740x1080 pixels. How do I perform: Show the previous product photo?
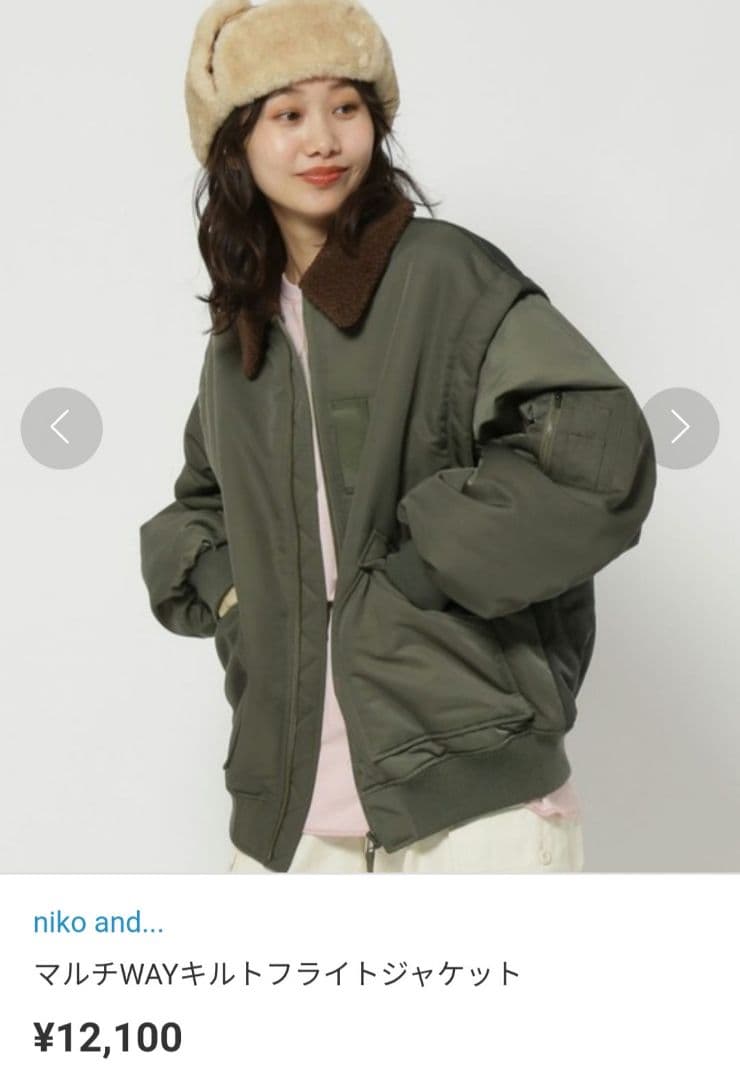click(x=61, y=428)
